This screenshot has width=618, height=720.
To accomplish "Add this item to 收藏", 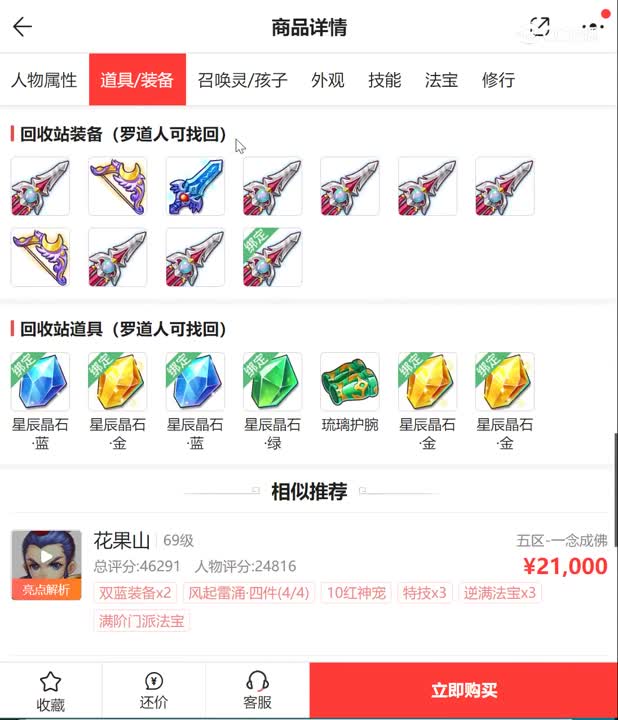I will pyautogui.click(x=51, y=691).
